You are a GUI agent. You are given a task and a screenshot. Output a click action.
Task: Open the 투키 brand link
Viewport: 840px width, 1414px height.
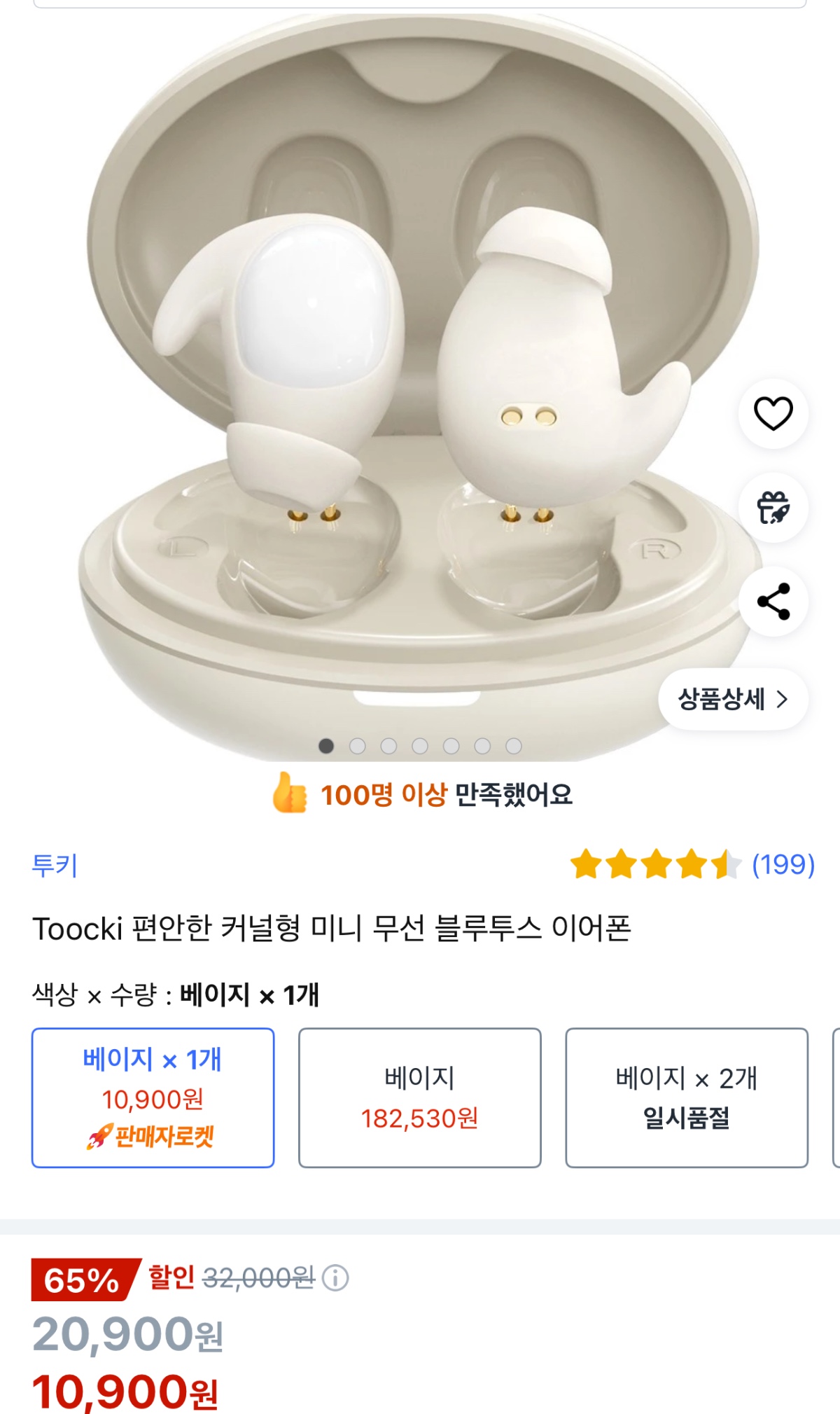coord(55,866)
